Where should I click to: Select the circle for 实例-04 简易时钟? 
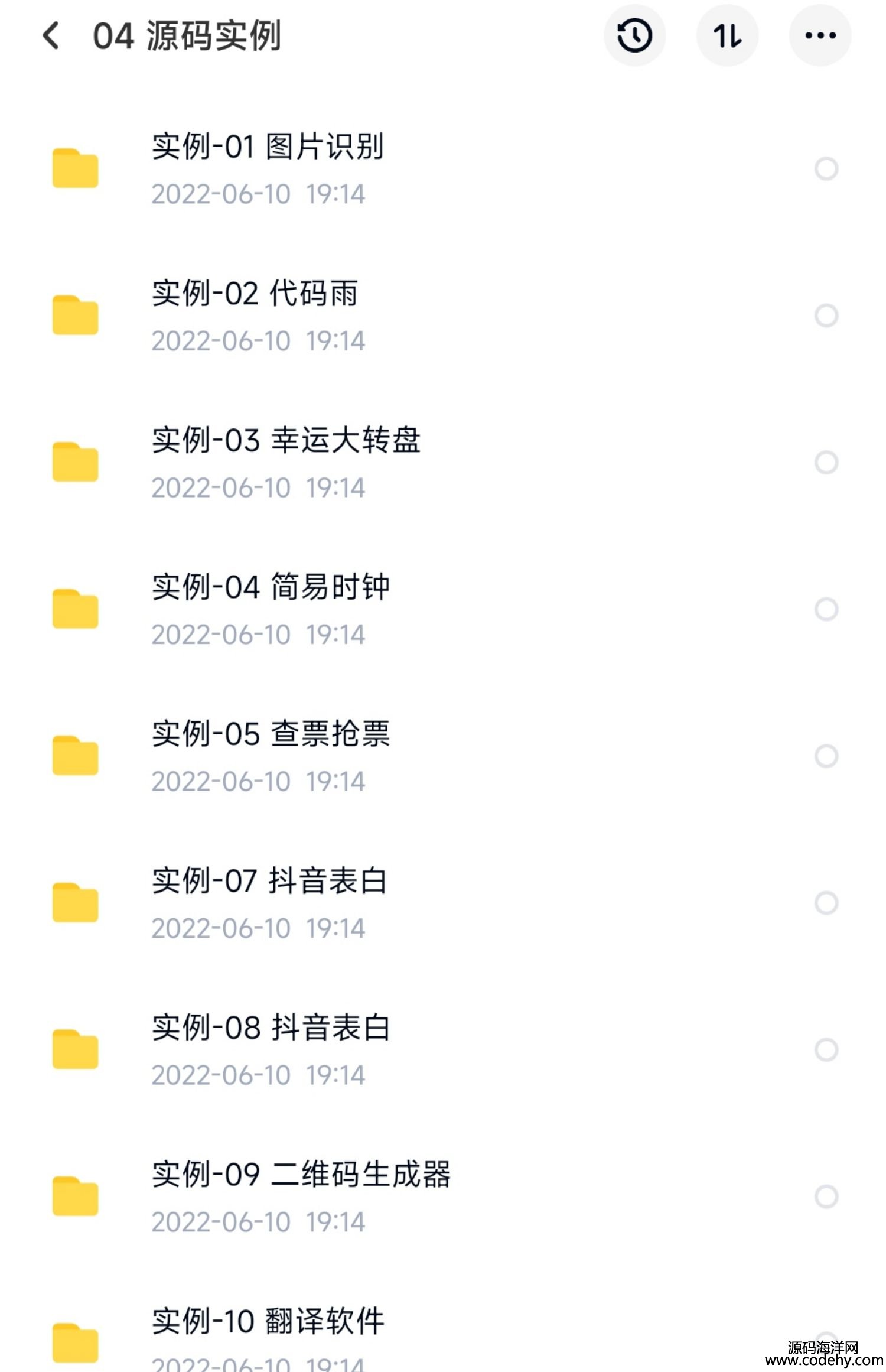(x=826, y=609)
